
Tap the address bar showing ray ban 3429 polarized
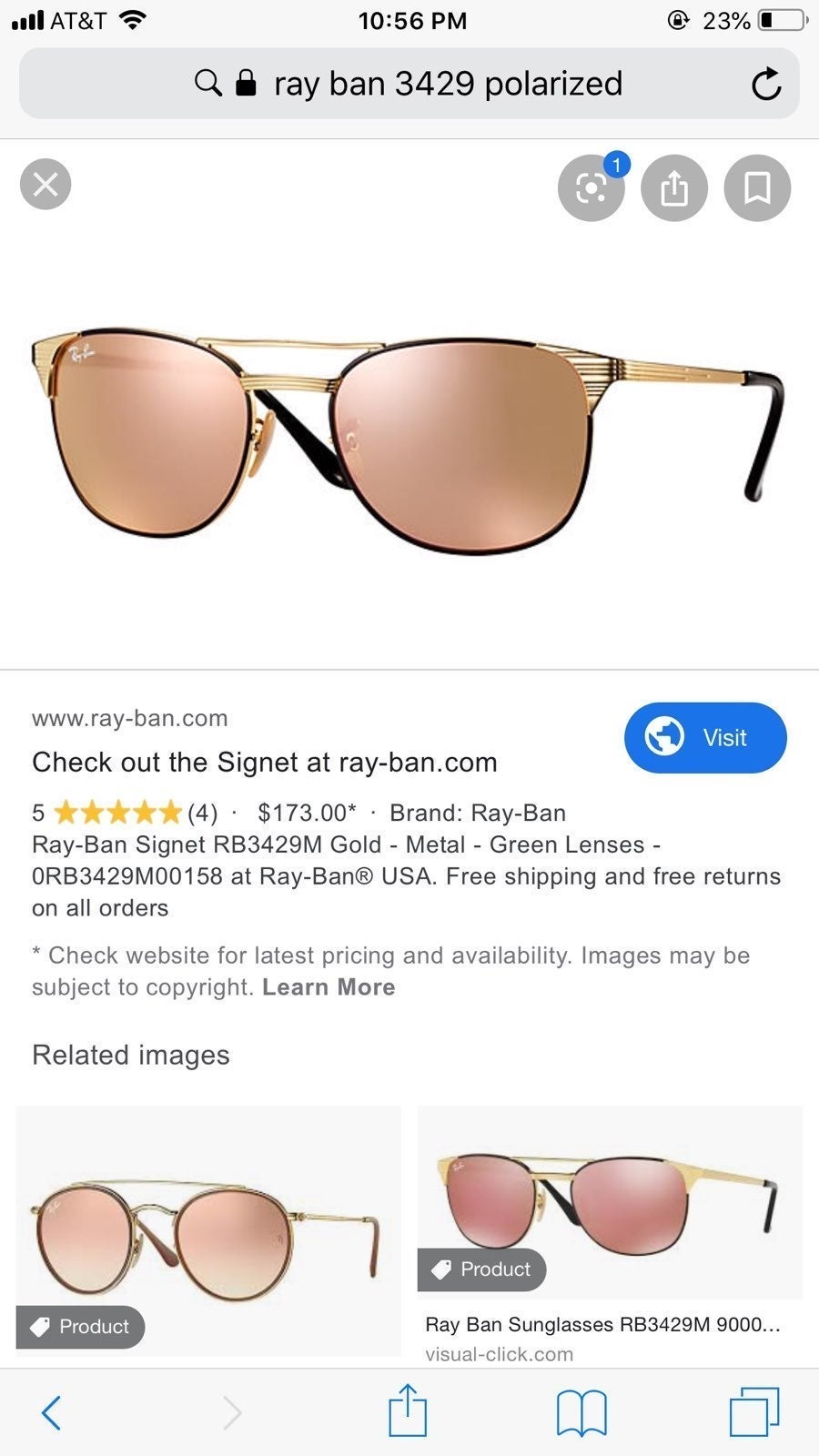(409, 84)
